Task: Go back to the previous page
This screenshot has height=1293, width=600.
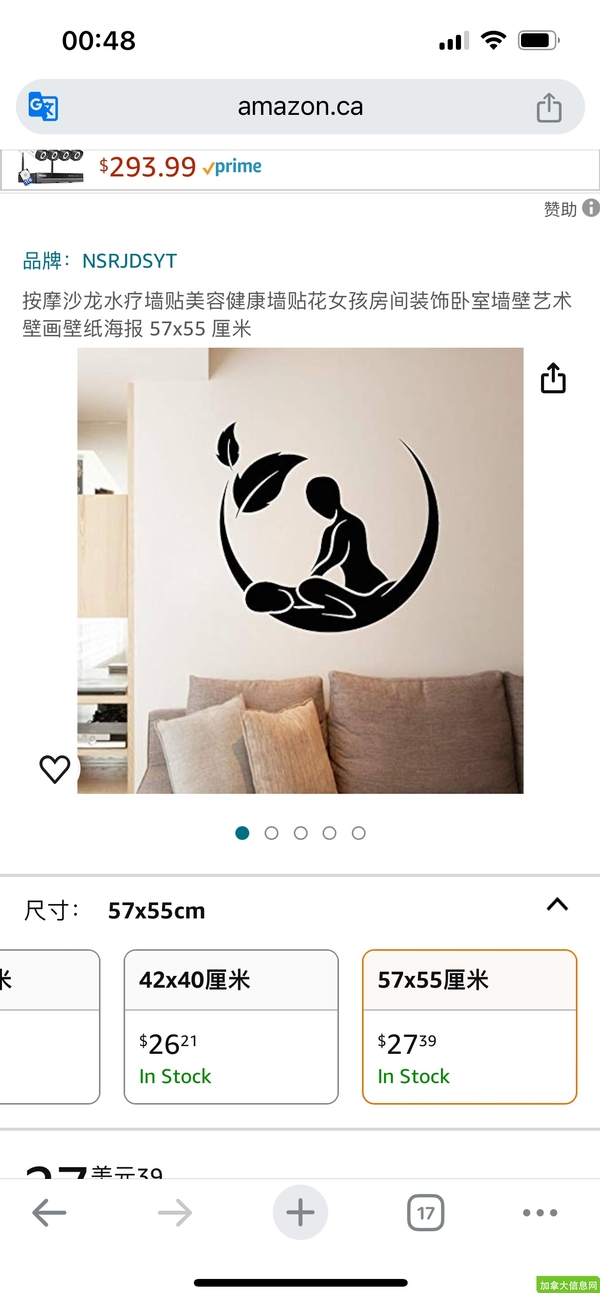Action: [x=49, y=1213]
